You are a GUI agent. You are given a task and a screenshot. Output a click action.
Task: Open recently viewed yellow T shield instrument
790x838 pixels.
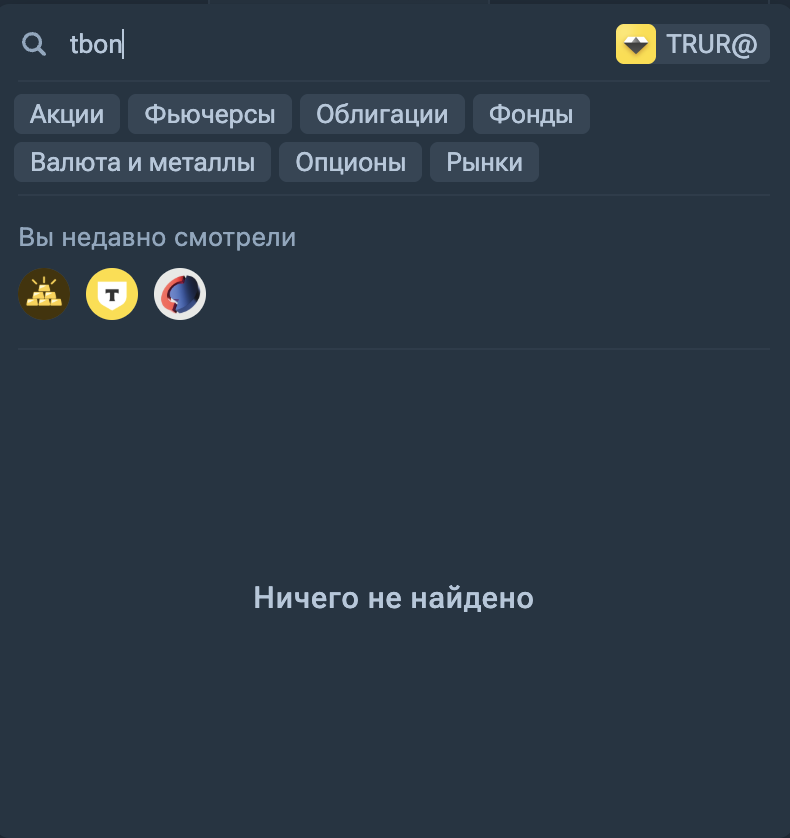point(112,294)
